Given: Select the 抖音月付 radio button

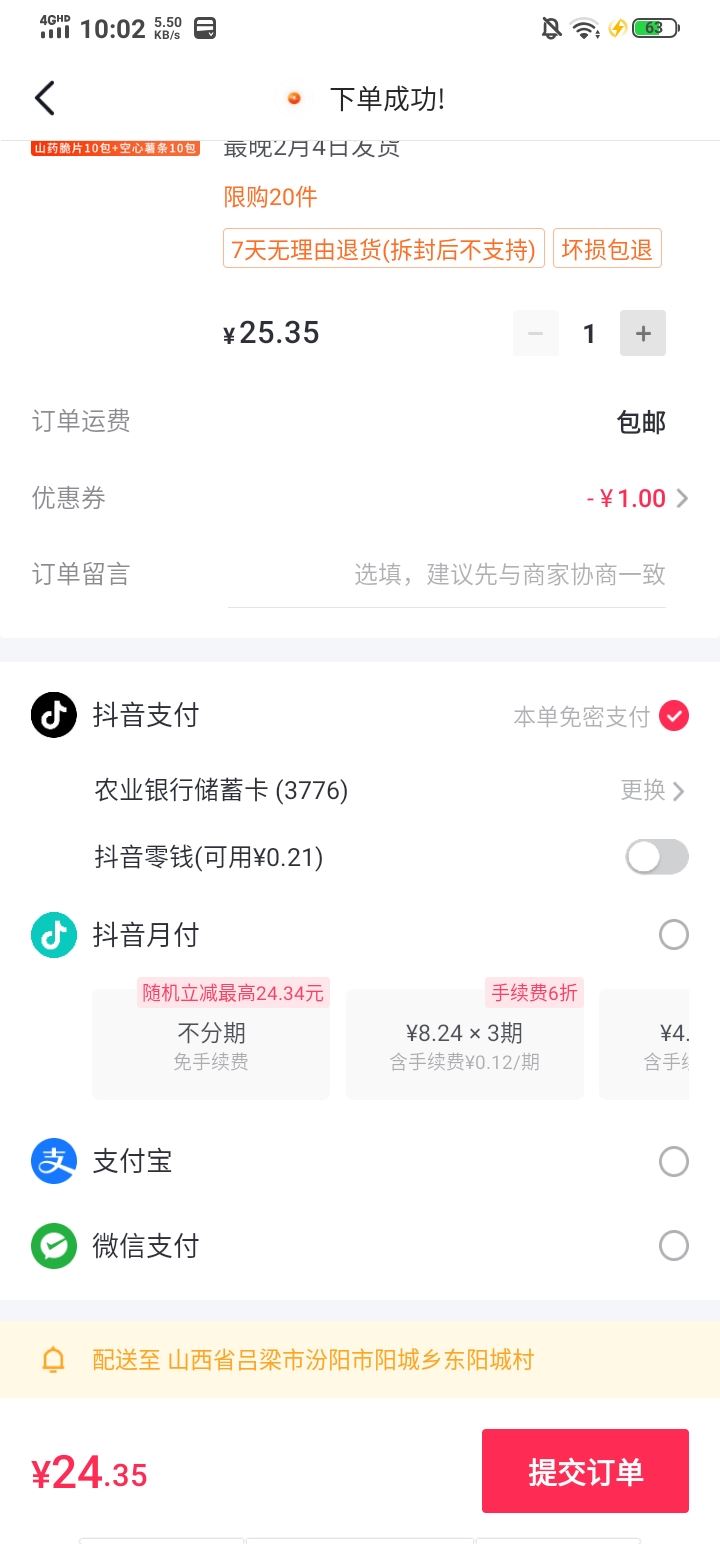Looking at the screenshot, I should coord(674,934).
